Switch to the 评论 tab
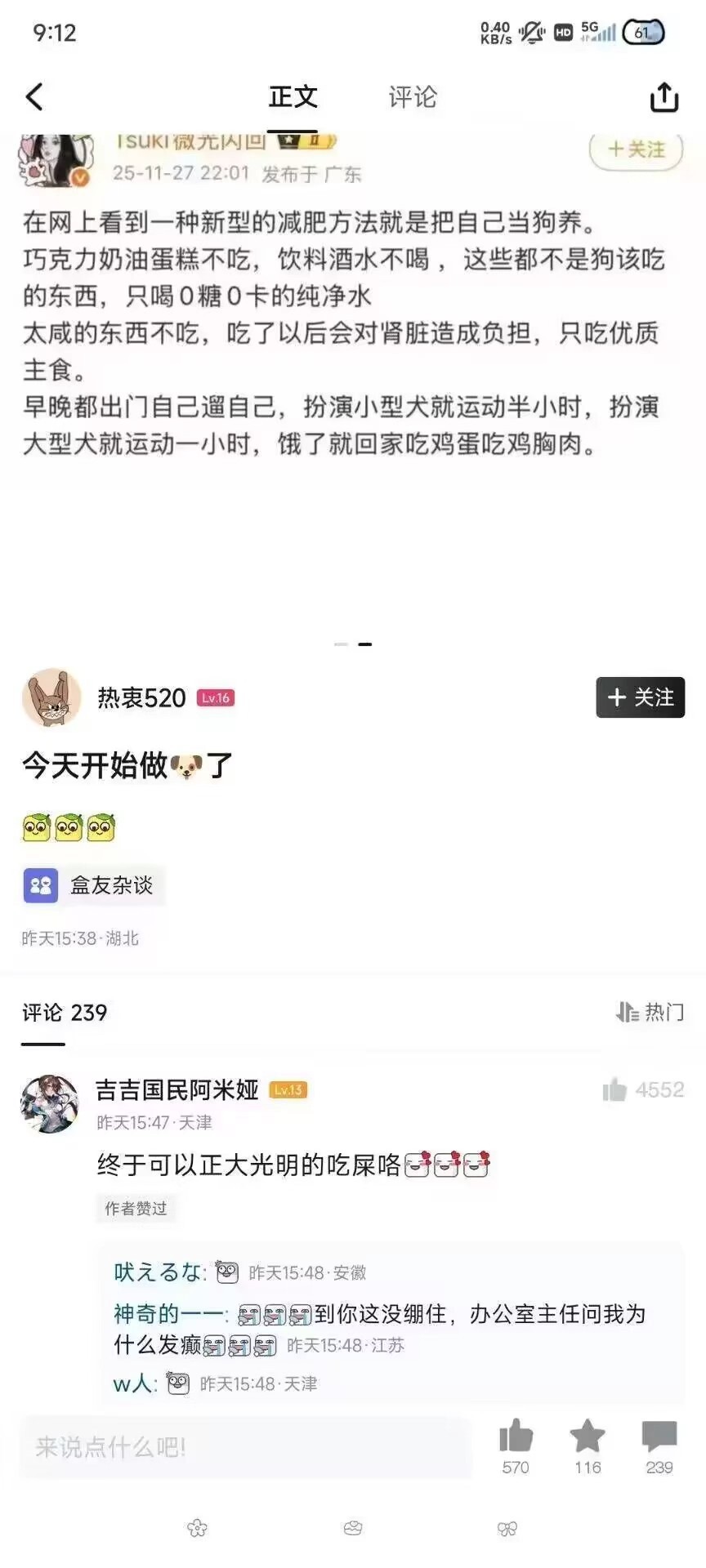 pos(412,97)
